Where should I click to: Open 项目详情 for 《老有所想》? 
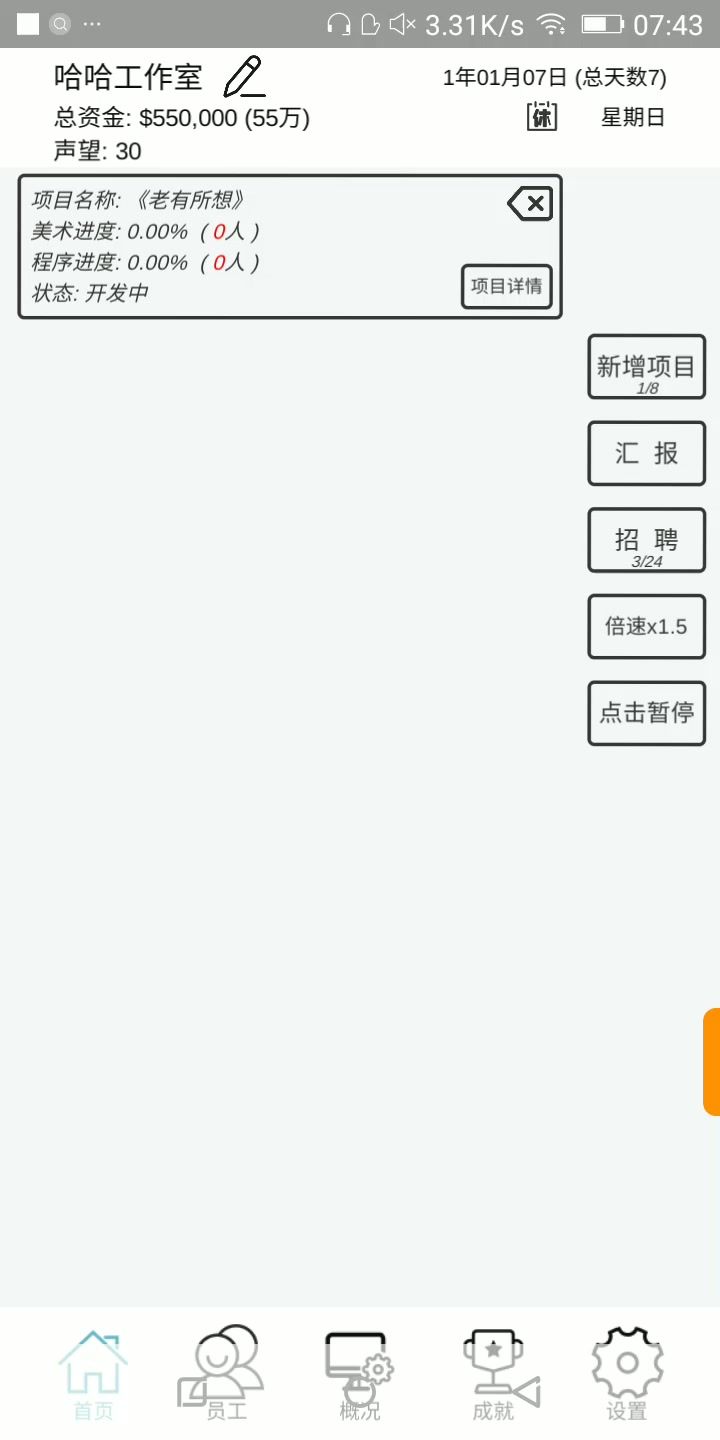point(506,286)
